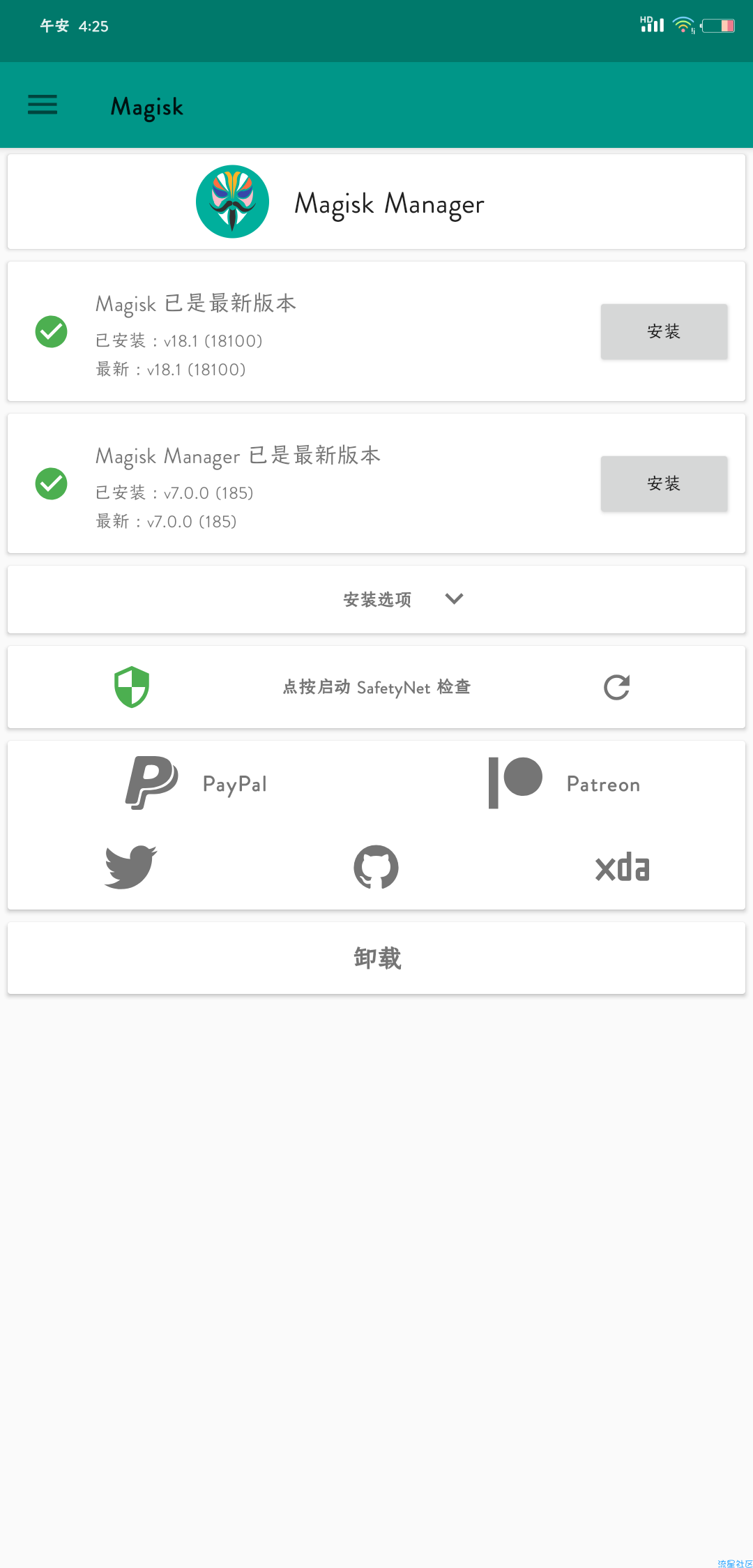Open the xda forum link
Screen dimensions: 753x1568
click(x=622, y=867)
